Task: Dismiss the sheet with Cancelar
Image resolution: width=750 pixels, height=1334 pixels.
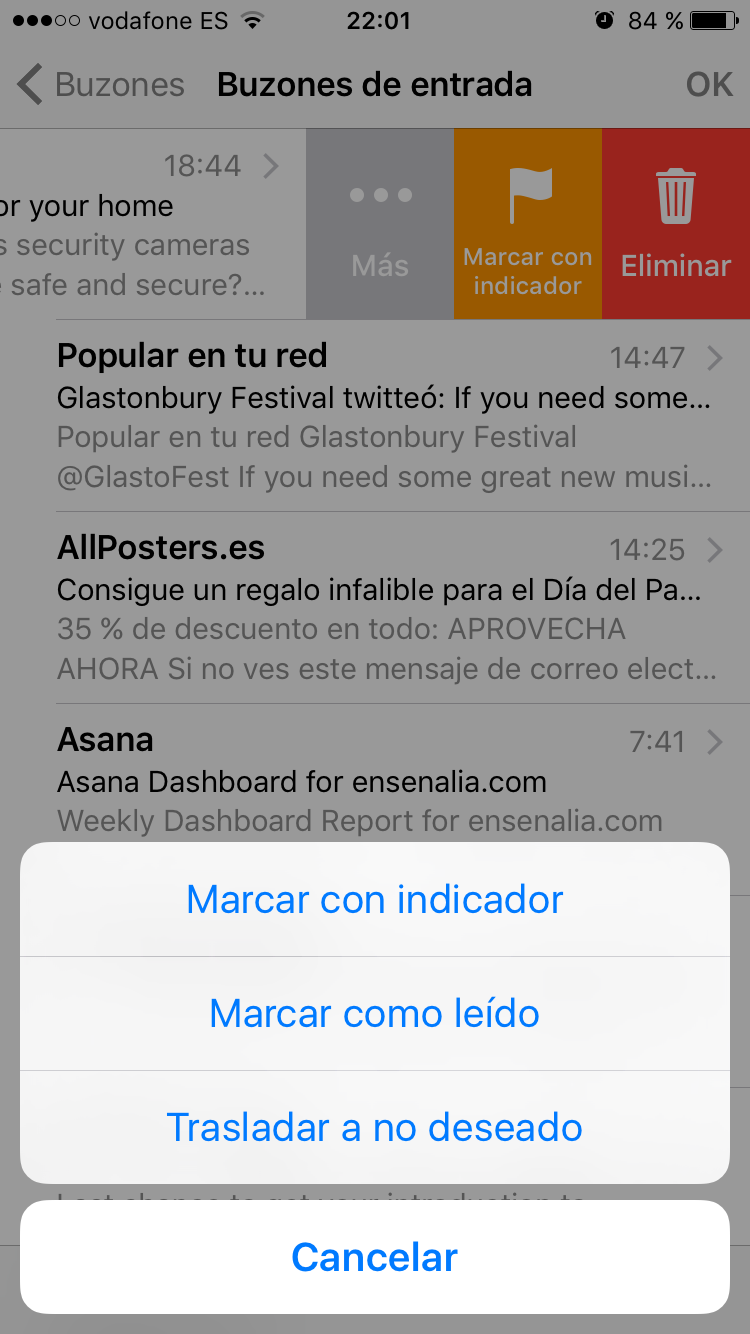Action: pos(374,1257)
